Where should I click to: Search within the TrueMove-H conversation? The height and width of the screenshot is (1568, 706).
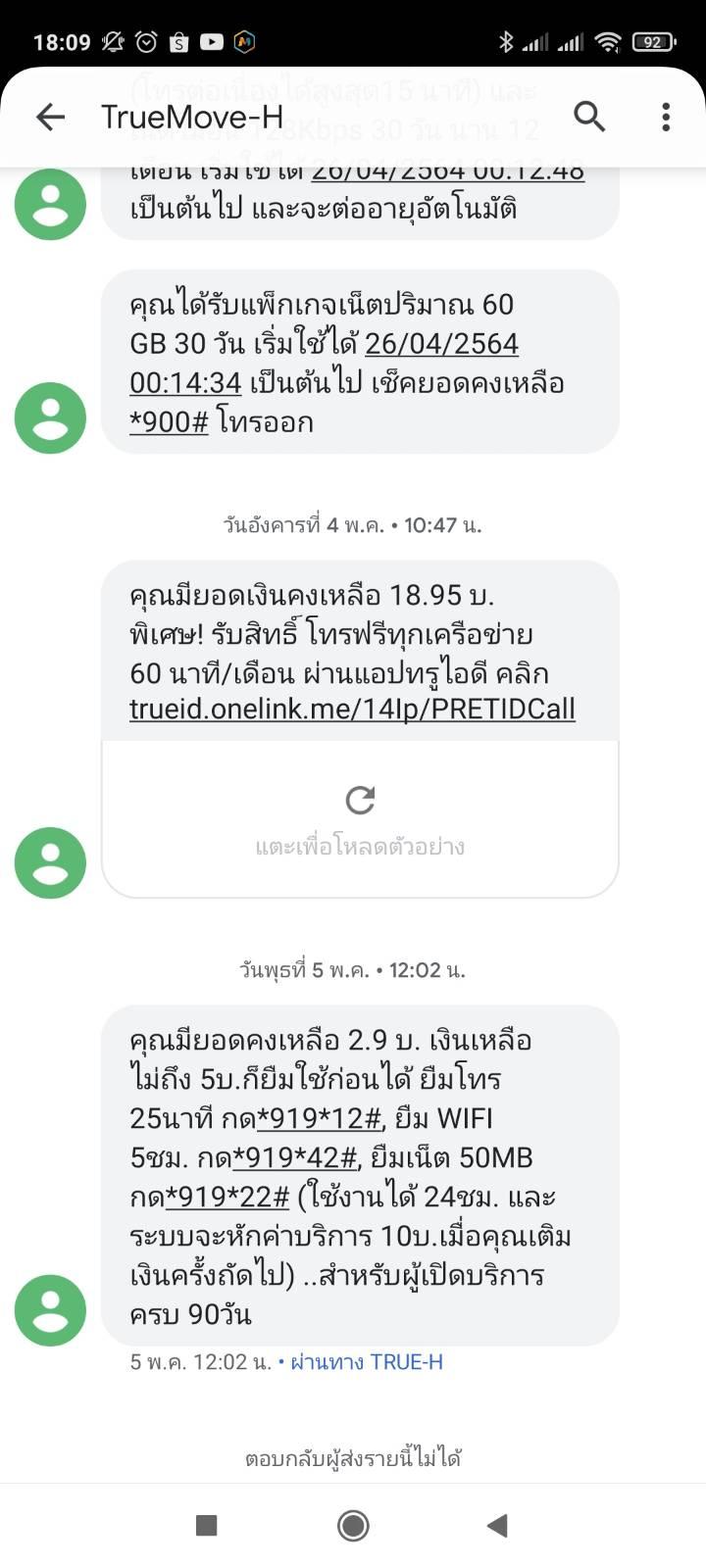pos(589,117)
